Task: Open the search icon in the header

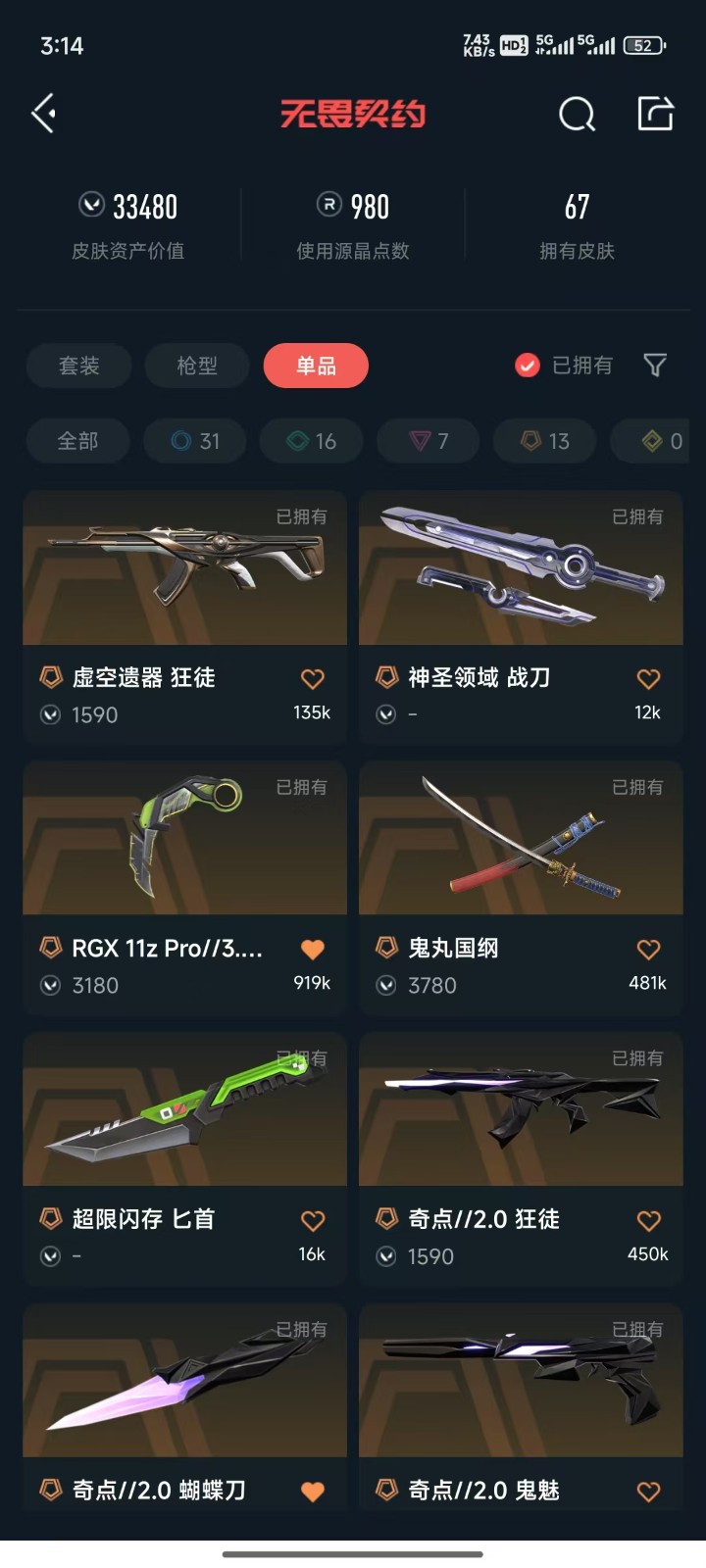Action: [577, 115]
